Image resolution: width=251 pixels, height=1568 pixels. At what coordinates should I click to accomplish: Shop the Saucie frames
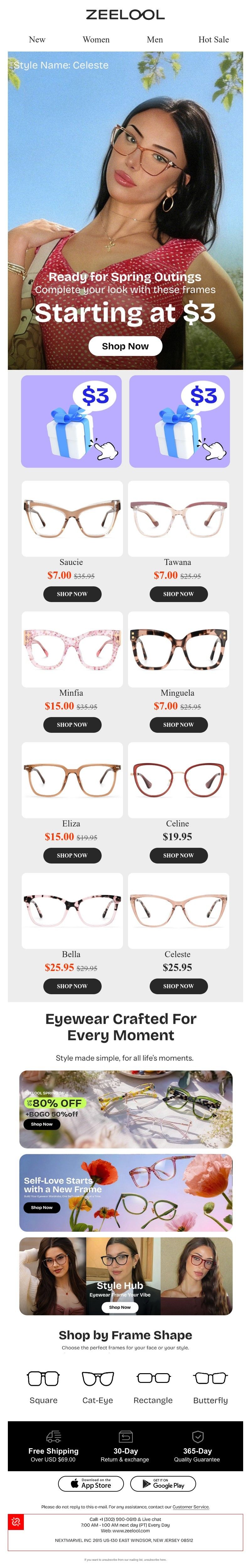point(72,594)
